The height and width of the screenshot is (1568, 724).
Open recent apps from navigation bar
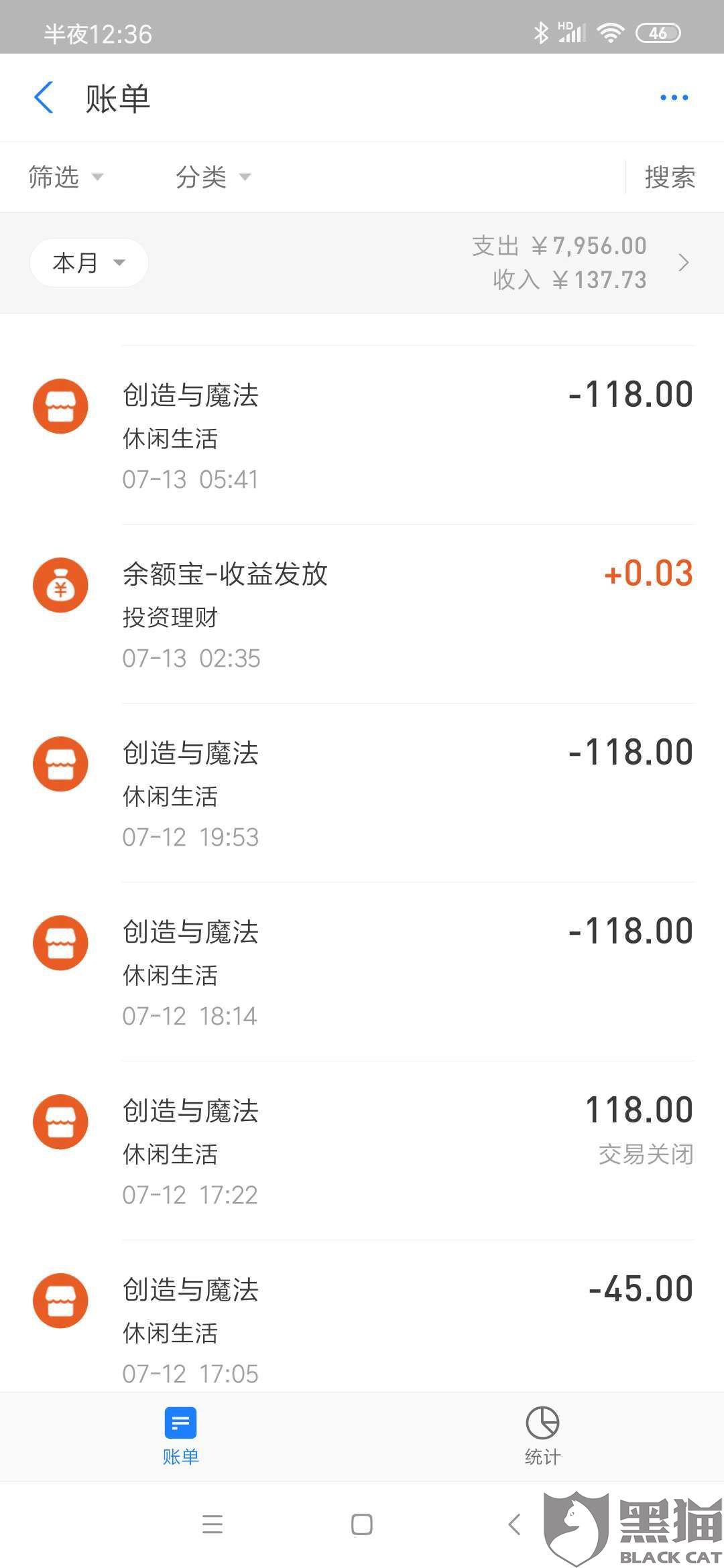212,1524
